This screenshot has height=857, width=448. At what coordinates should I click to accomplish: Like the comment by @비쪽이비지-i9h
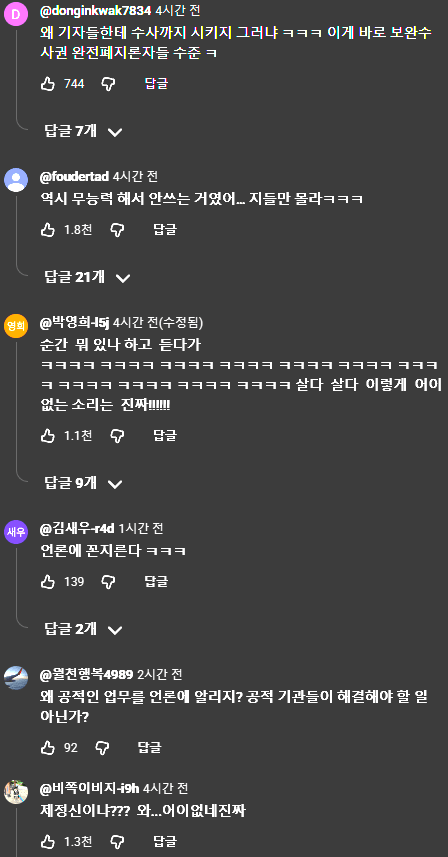pyautogui.click(x=48, y=841)
